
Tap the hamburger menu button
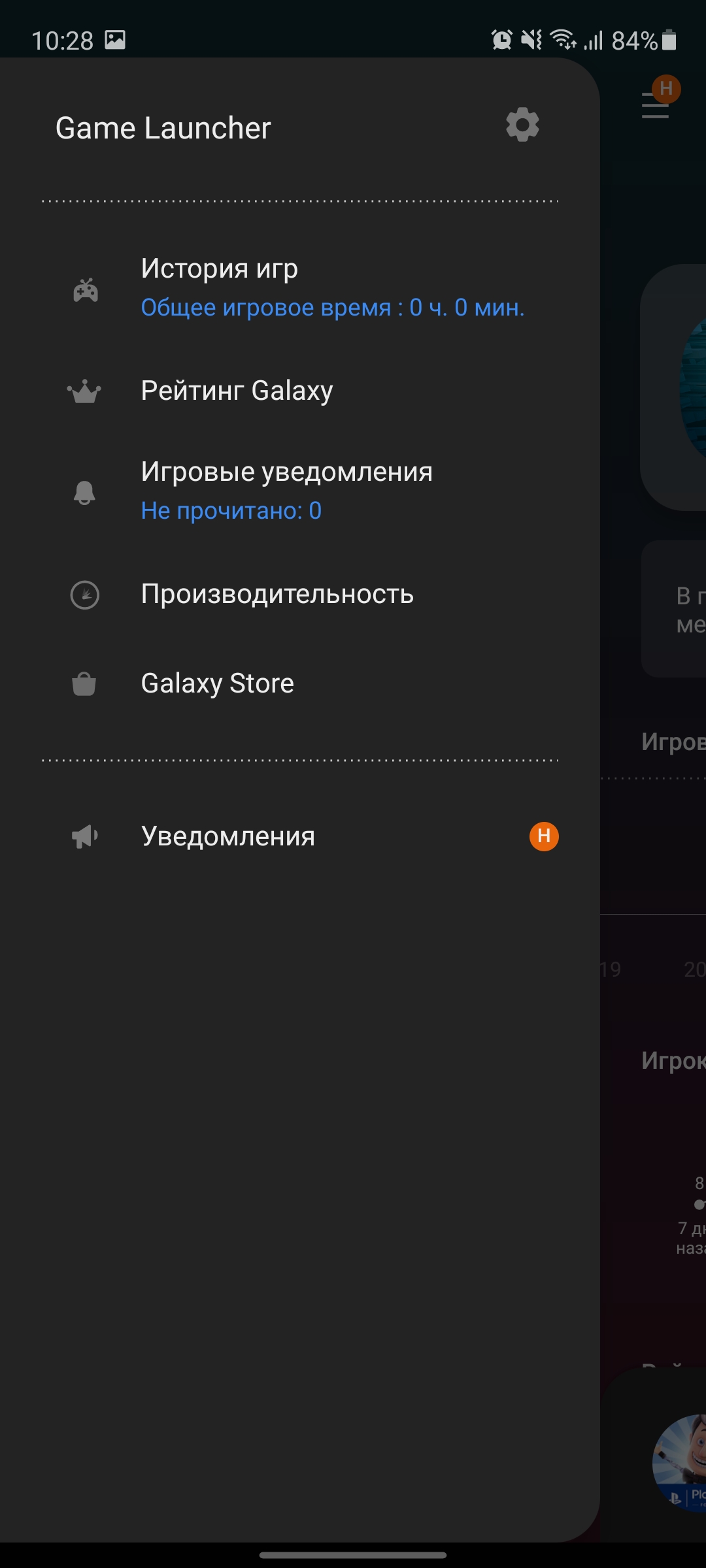(x=655, y=105)
